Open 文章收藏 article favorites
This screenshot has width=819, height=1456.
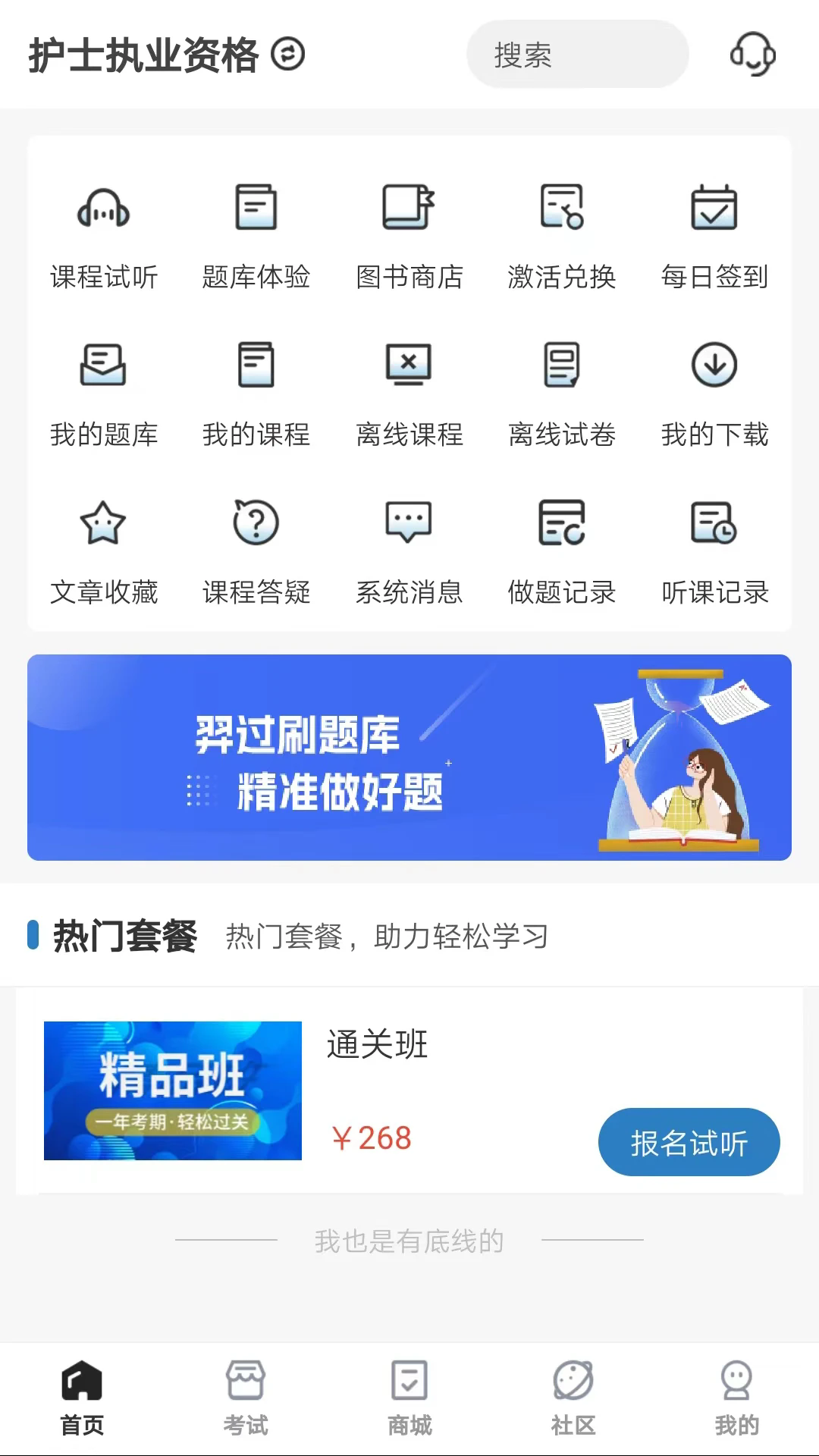click(102, 551)
